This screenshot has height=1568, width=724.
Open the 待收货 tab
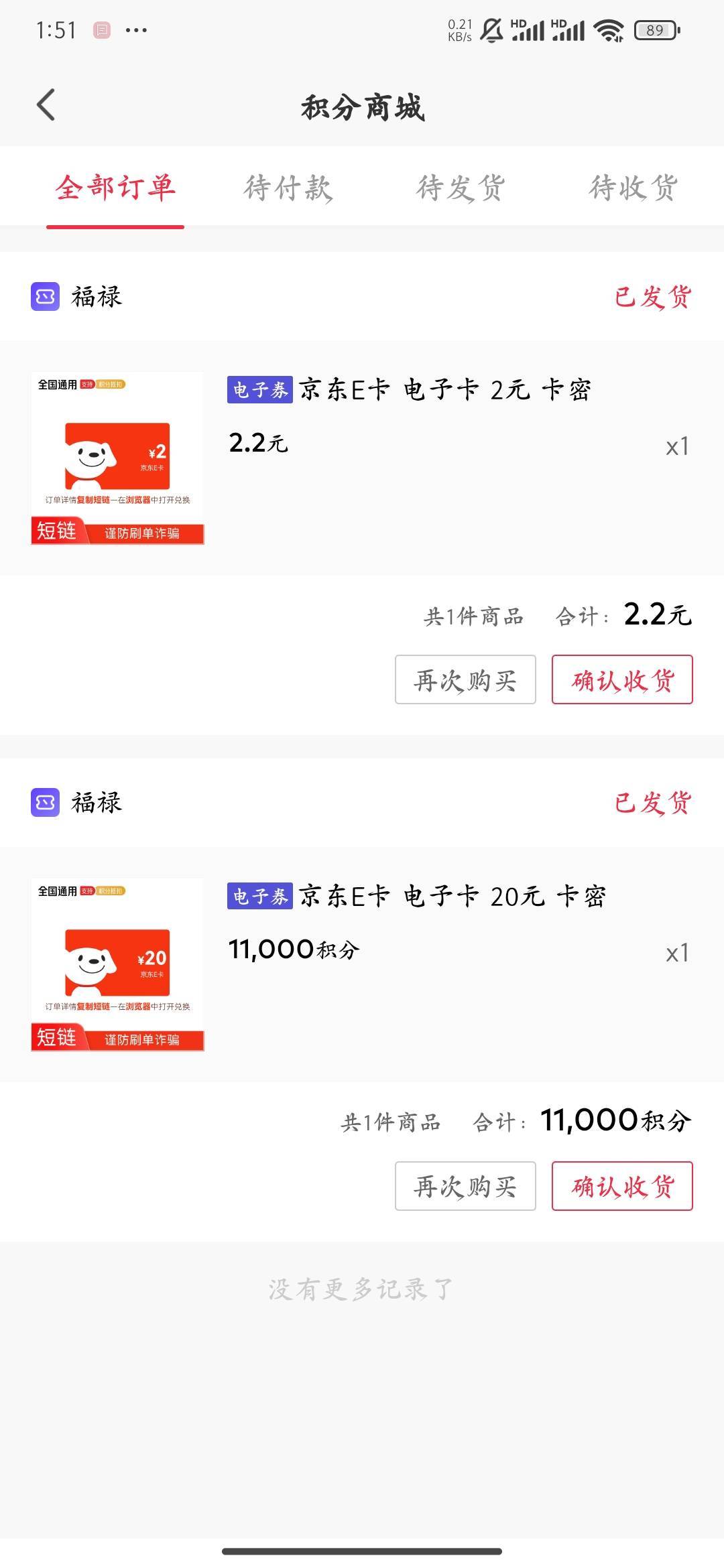click(633, 188)
